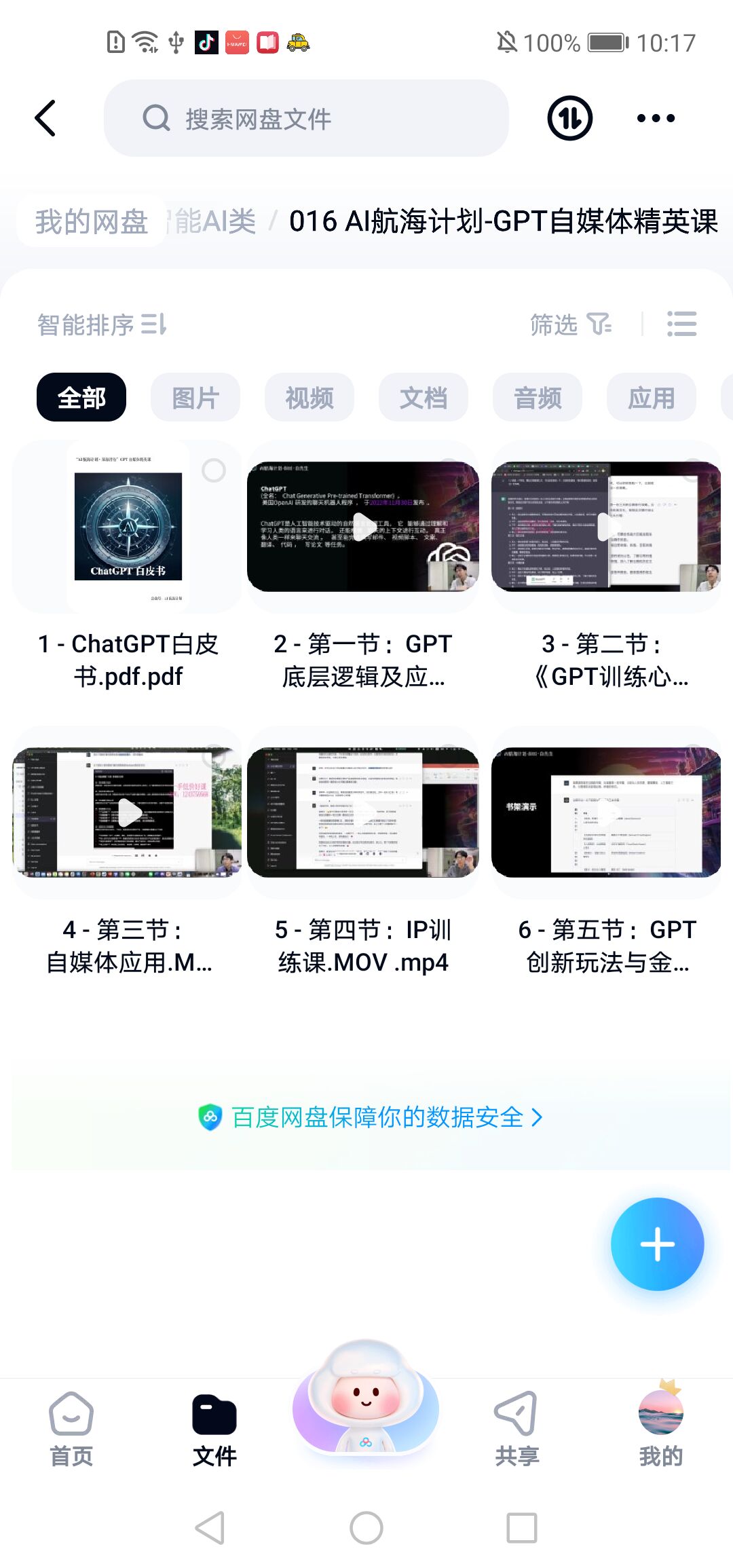Go back to the previous folder
733x1568 pixels.
coord(45,118)
